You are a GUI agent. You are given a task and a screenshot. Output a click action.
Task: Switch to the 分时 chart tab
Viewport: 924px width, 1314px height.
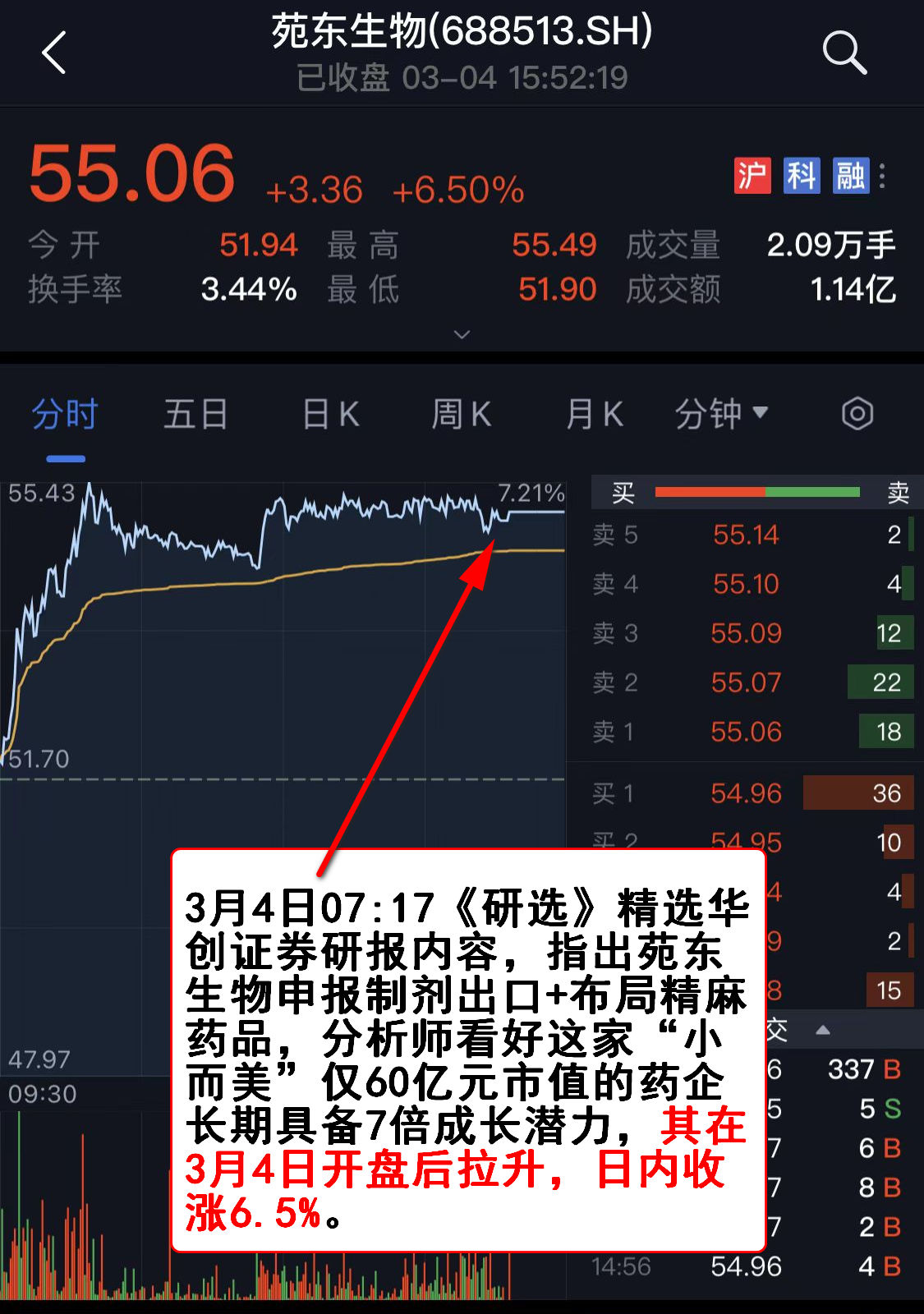[65, 414]
